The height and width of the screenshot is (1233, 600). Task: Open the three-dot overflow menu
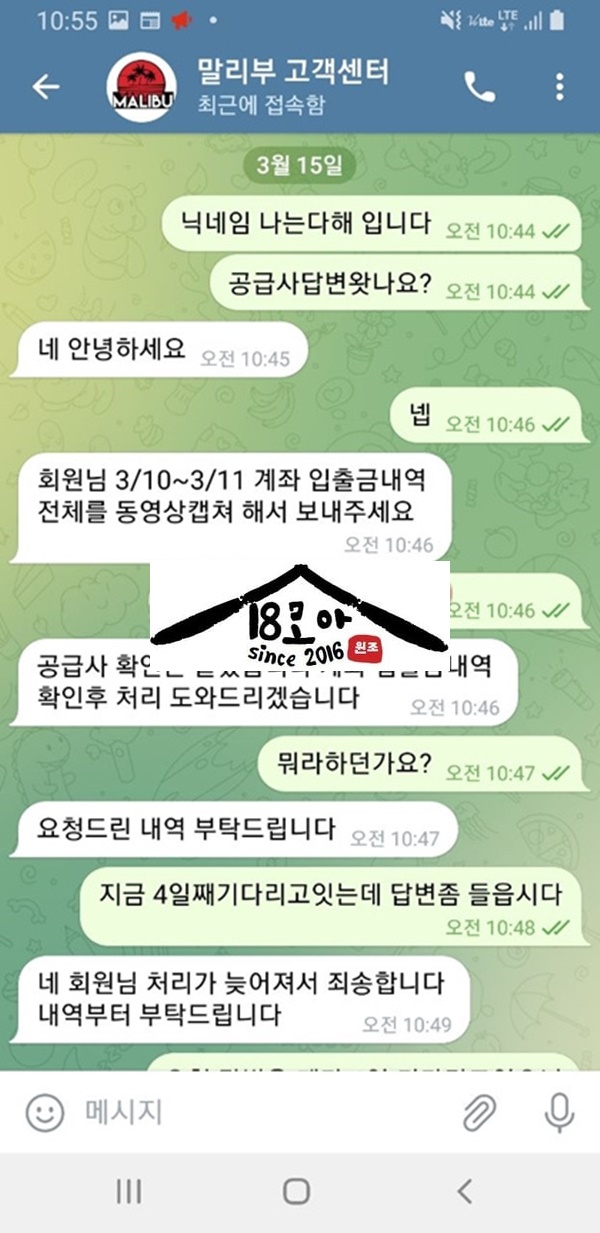click(x=559, y=87)
